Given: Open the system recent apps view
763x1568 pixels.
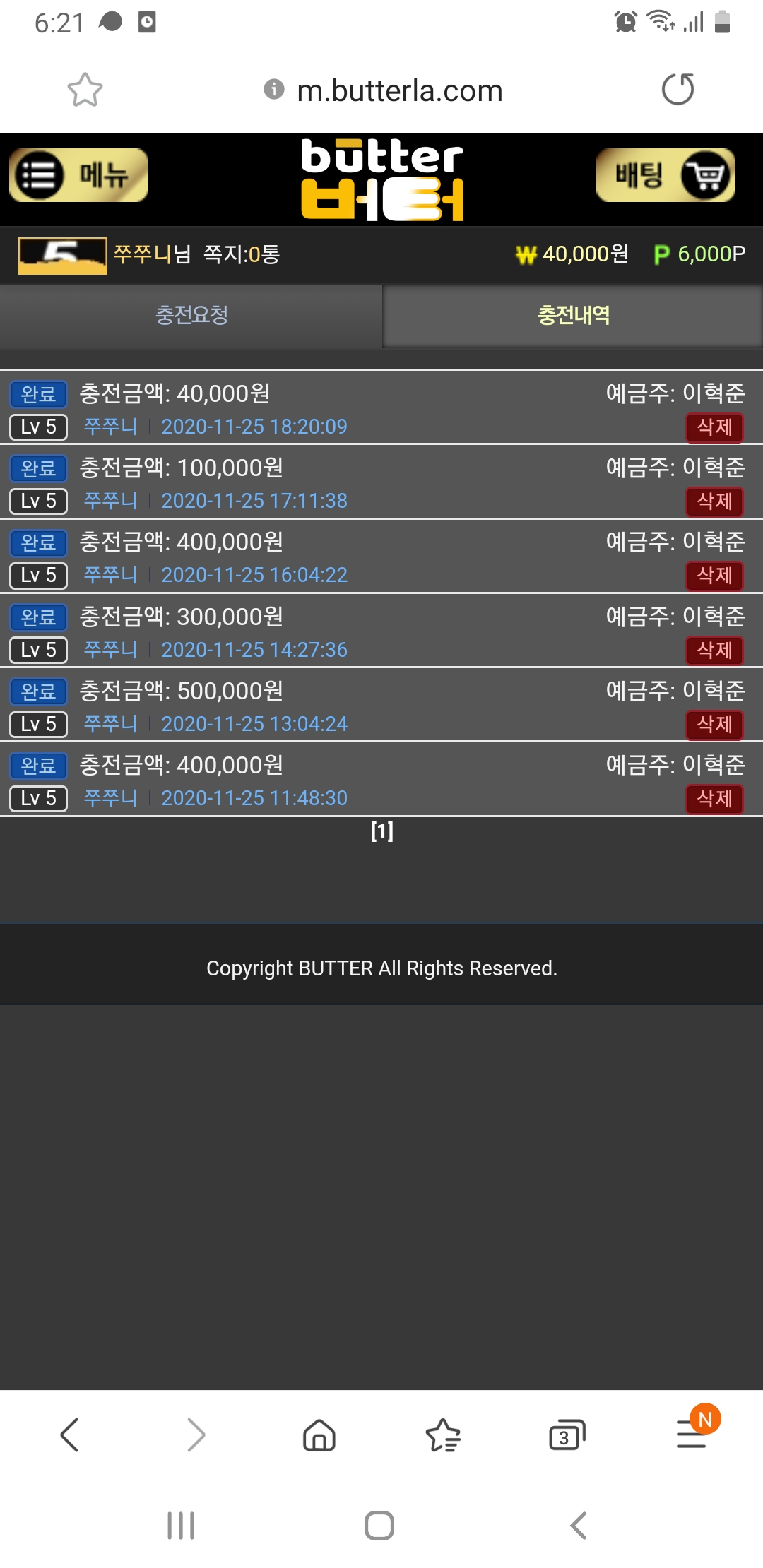Looking at the screenshot, I should click(181, 1526).
